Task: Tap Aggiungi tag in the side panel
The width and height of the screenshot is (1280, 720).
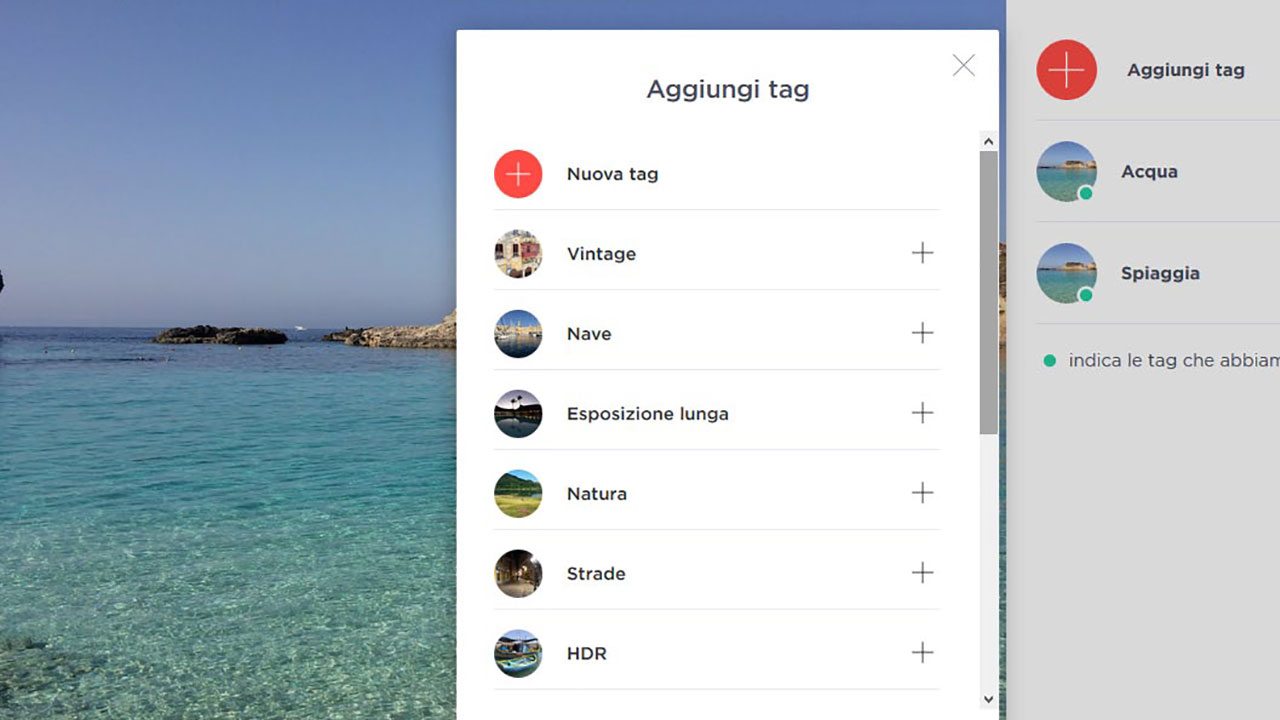Action: click(x=1067, y=70)
